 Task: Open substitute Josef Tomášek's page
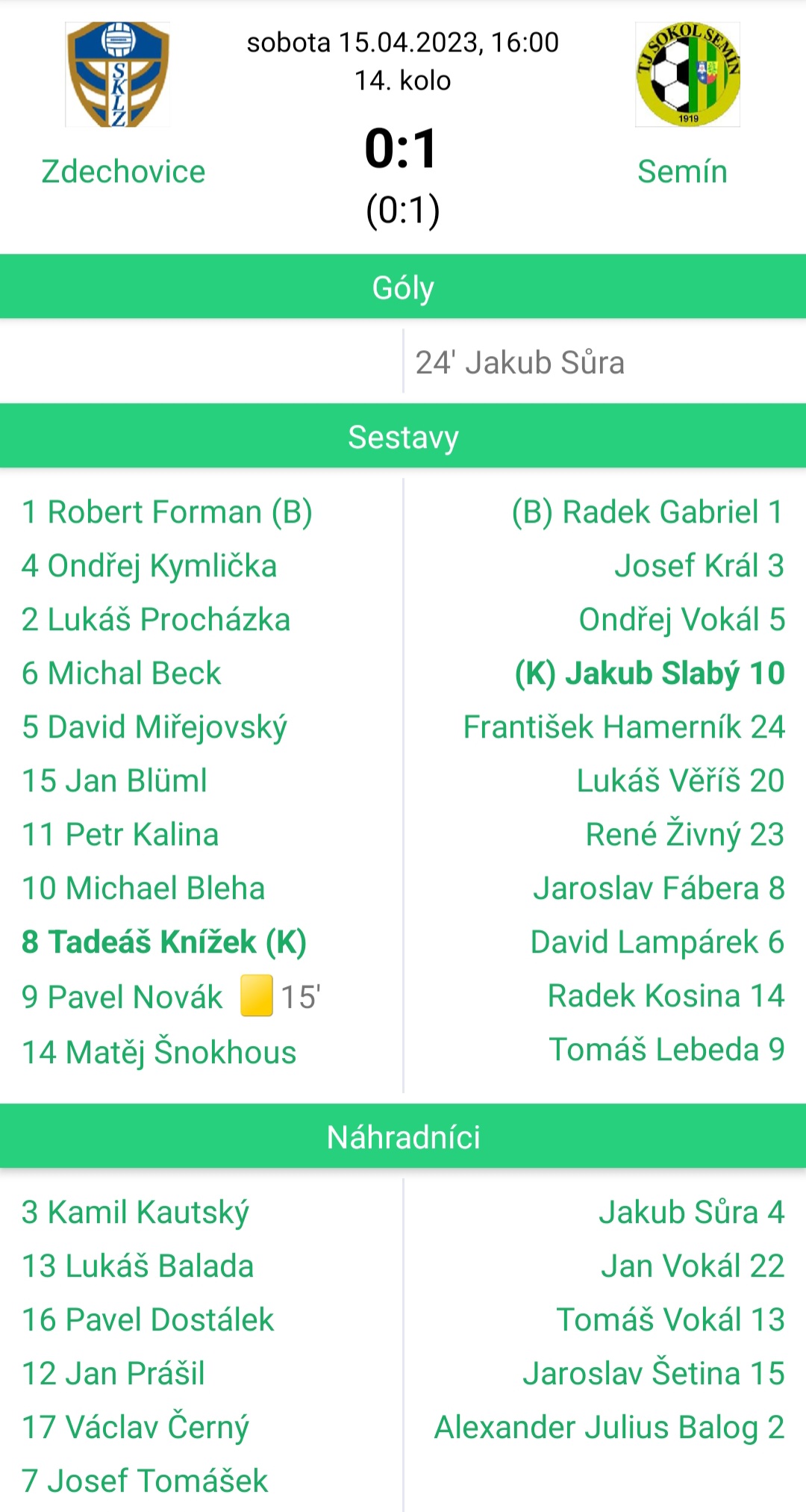click(x=145, y=1482)
